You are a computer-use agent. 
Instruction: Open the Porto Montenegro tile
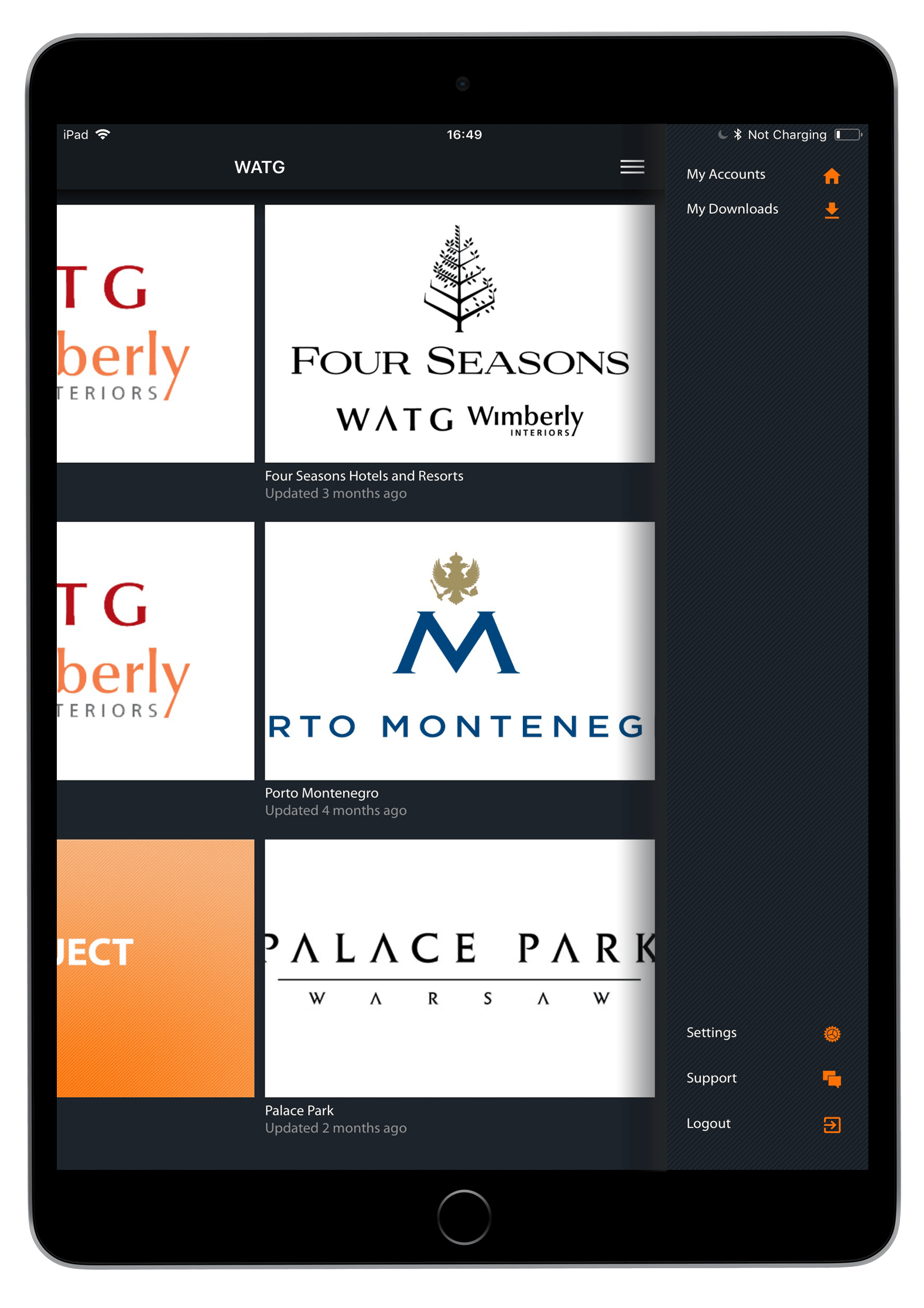pyautogui.click(x=460, y=650)
